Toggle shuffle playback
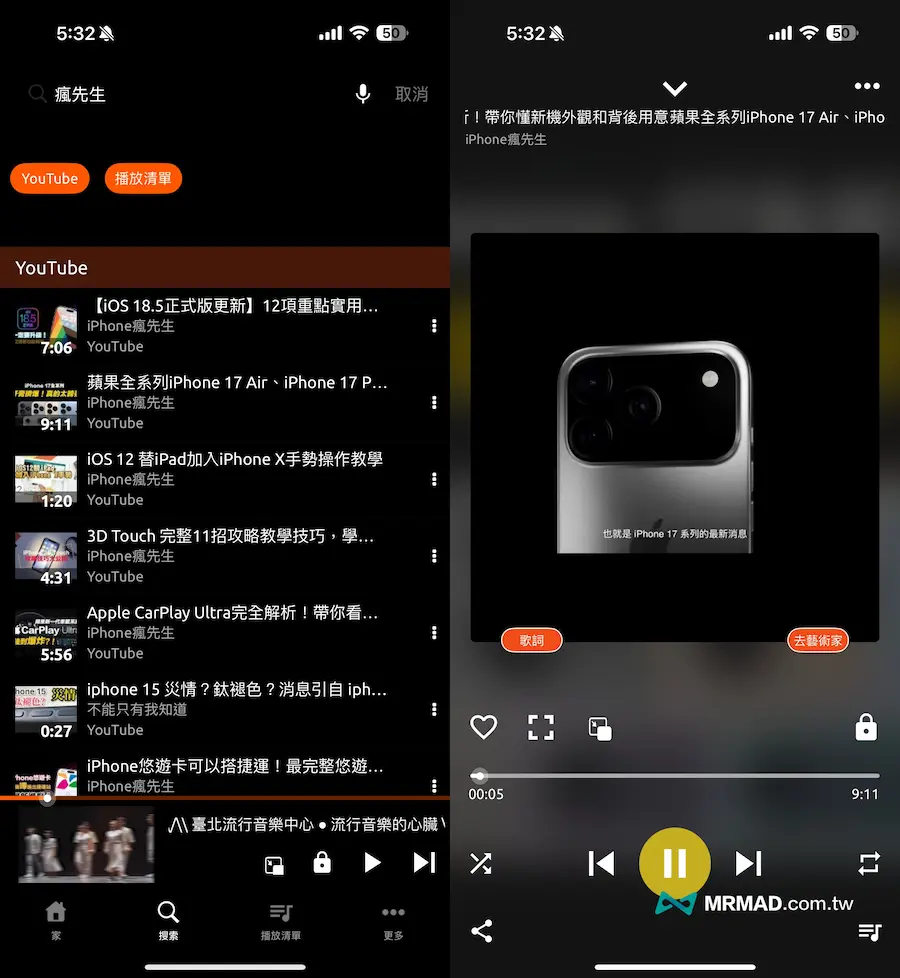 coord(481,863)
